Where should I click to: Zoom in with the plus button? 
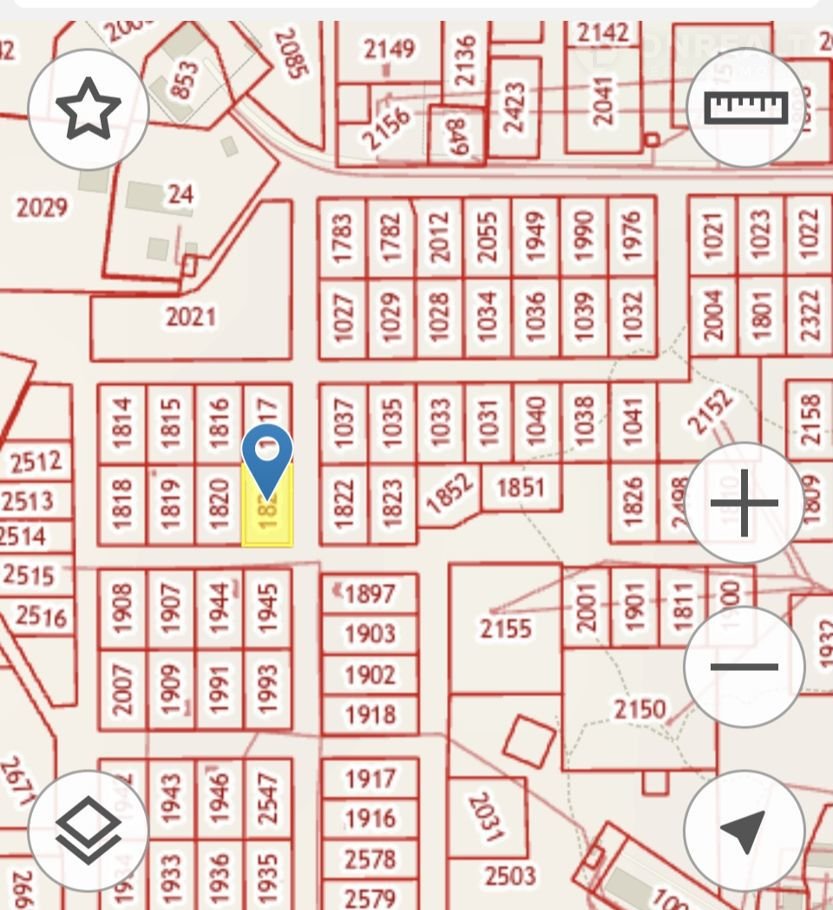(744, 503)
